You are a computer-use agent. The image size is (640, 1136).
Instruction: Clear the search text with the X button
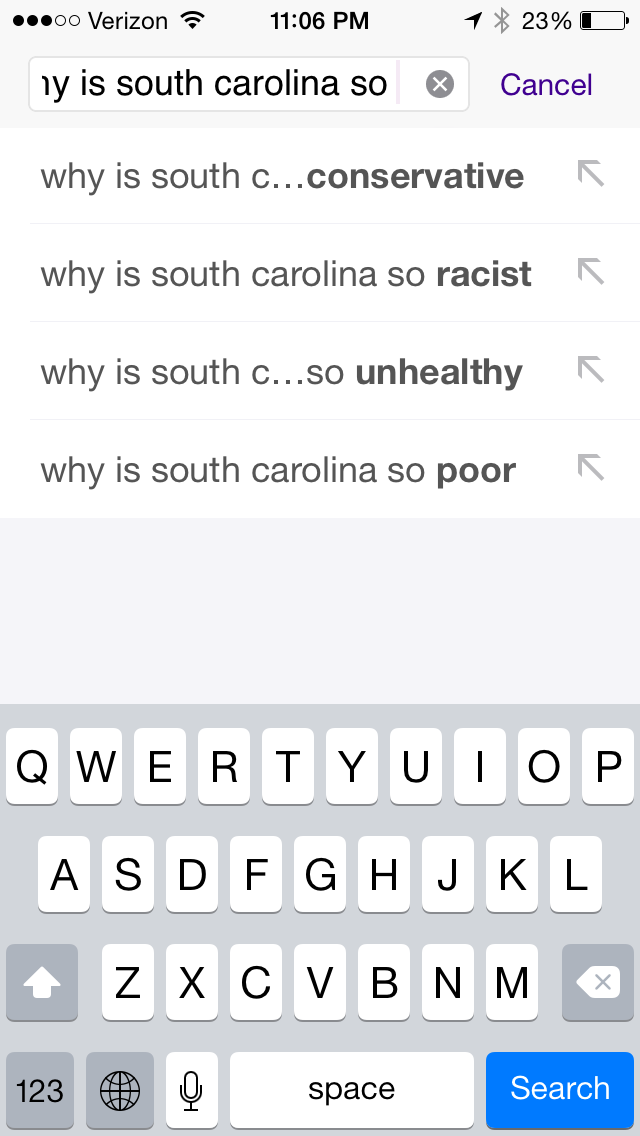(440, 84)
